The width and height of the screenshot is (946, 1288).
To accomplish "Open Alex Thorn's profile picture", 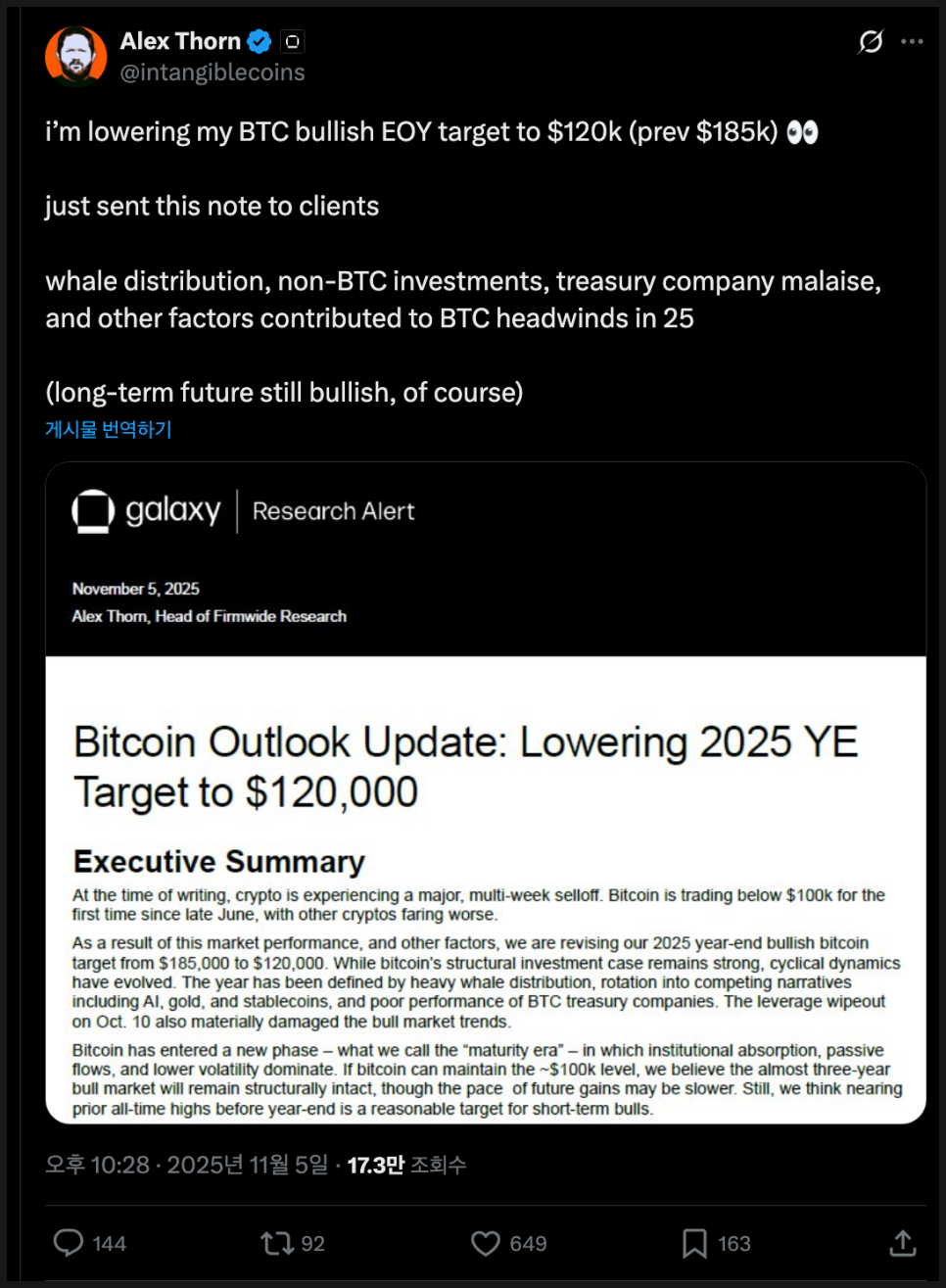I will pos(75,56).
